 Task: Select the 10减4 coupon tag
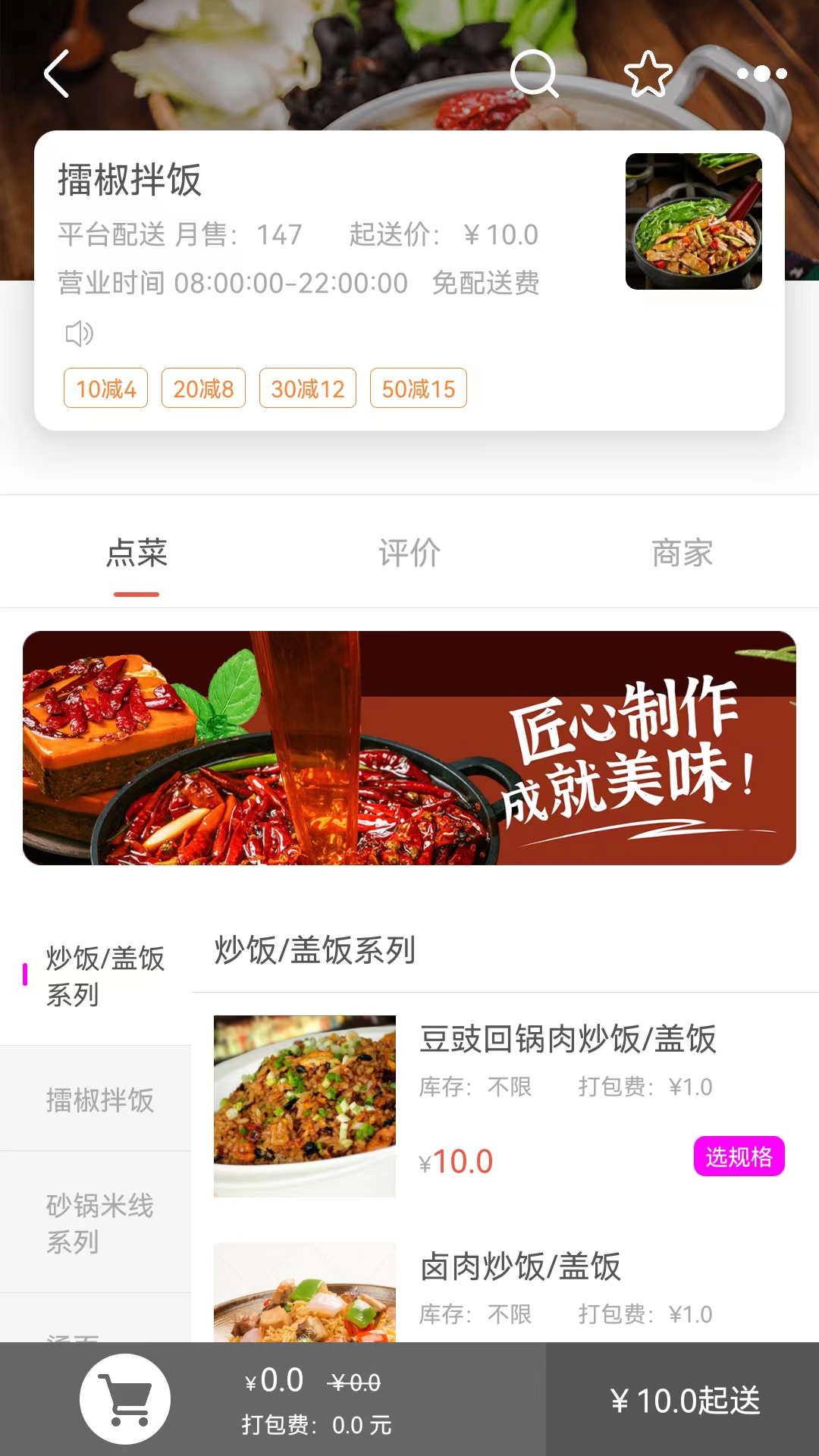(x=105, y=388)
